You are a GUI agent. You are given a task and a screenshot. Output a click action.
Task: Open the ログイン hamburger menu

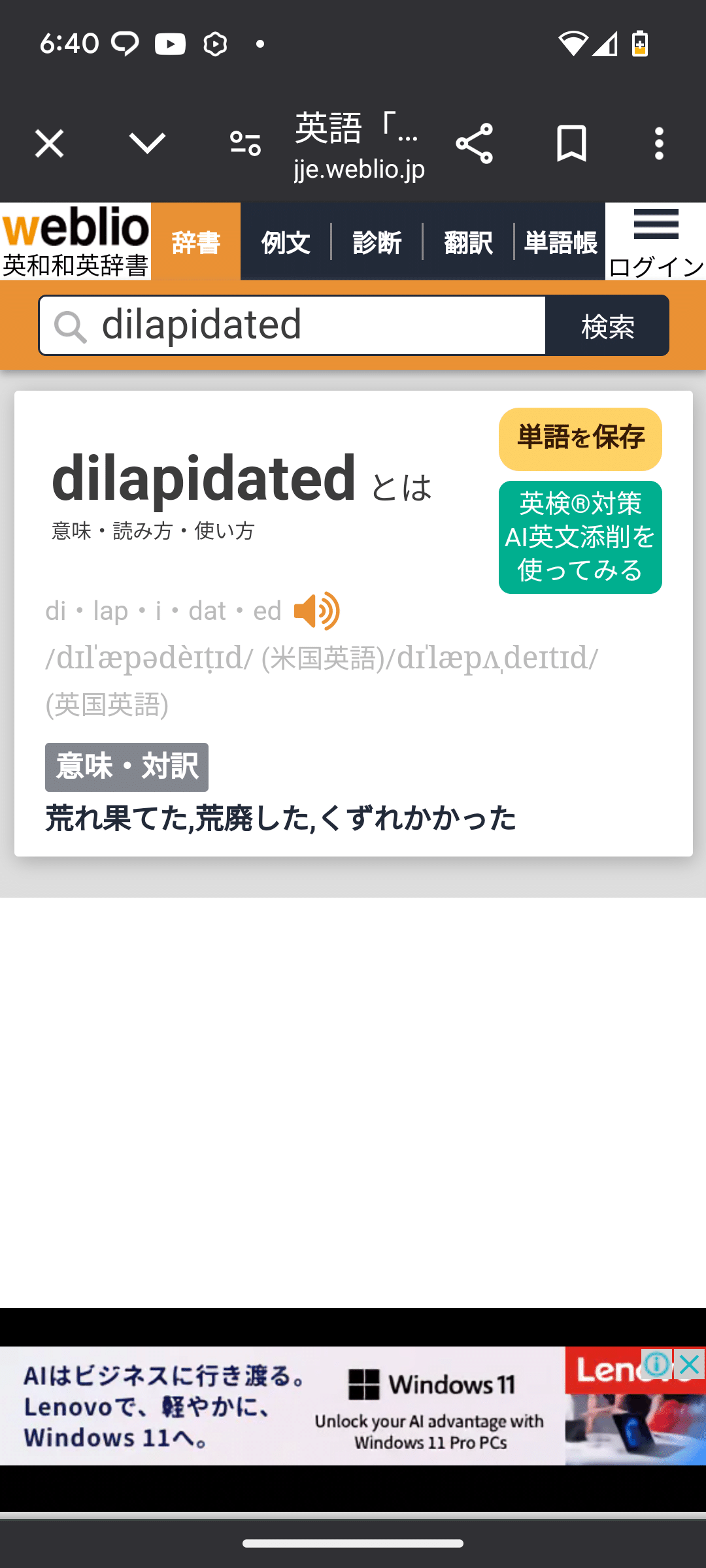656,241
